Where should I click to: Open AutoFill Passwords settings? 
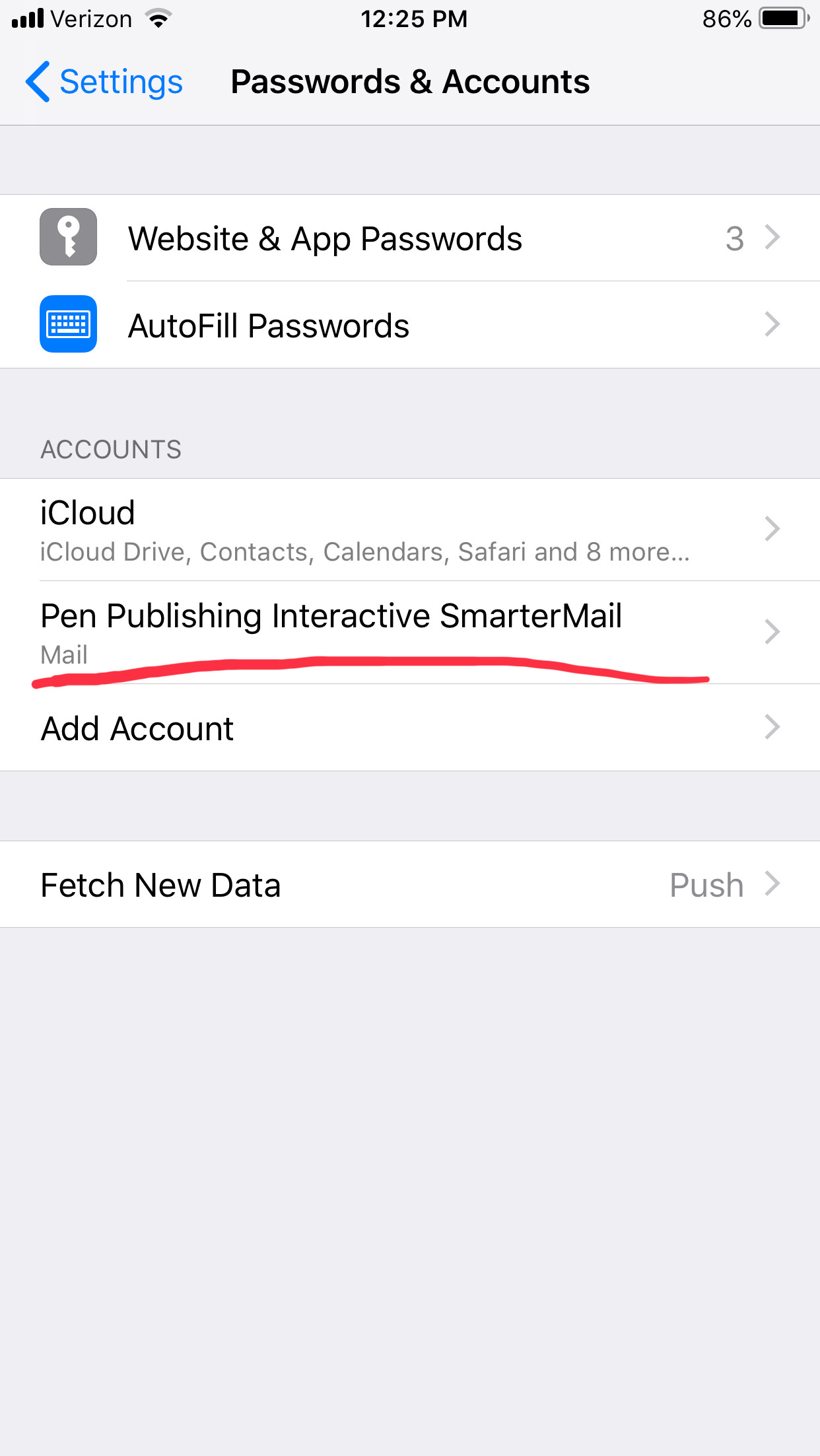tap(410, 325)
